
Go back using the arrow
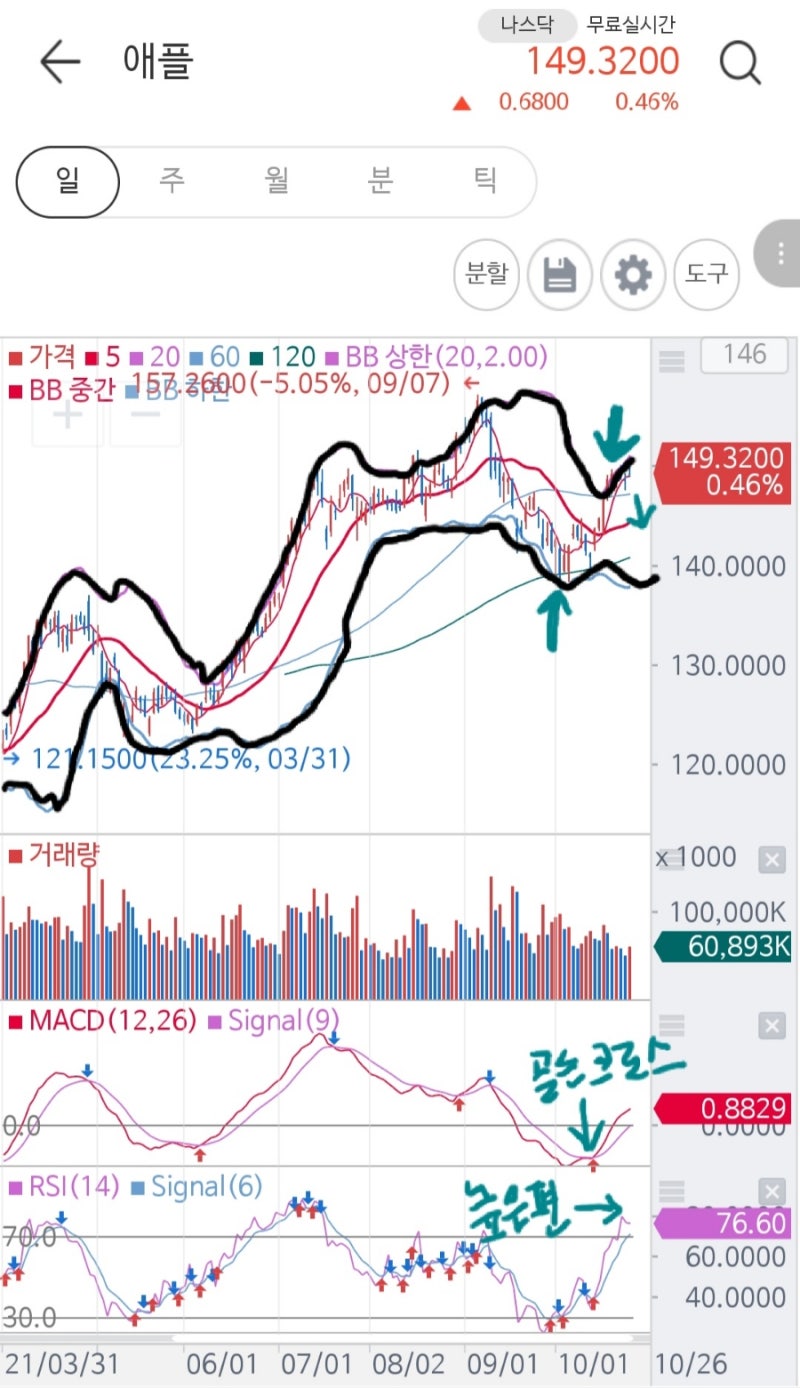60,63
